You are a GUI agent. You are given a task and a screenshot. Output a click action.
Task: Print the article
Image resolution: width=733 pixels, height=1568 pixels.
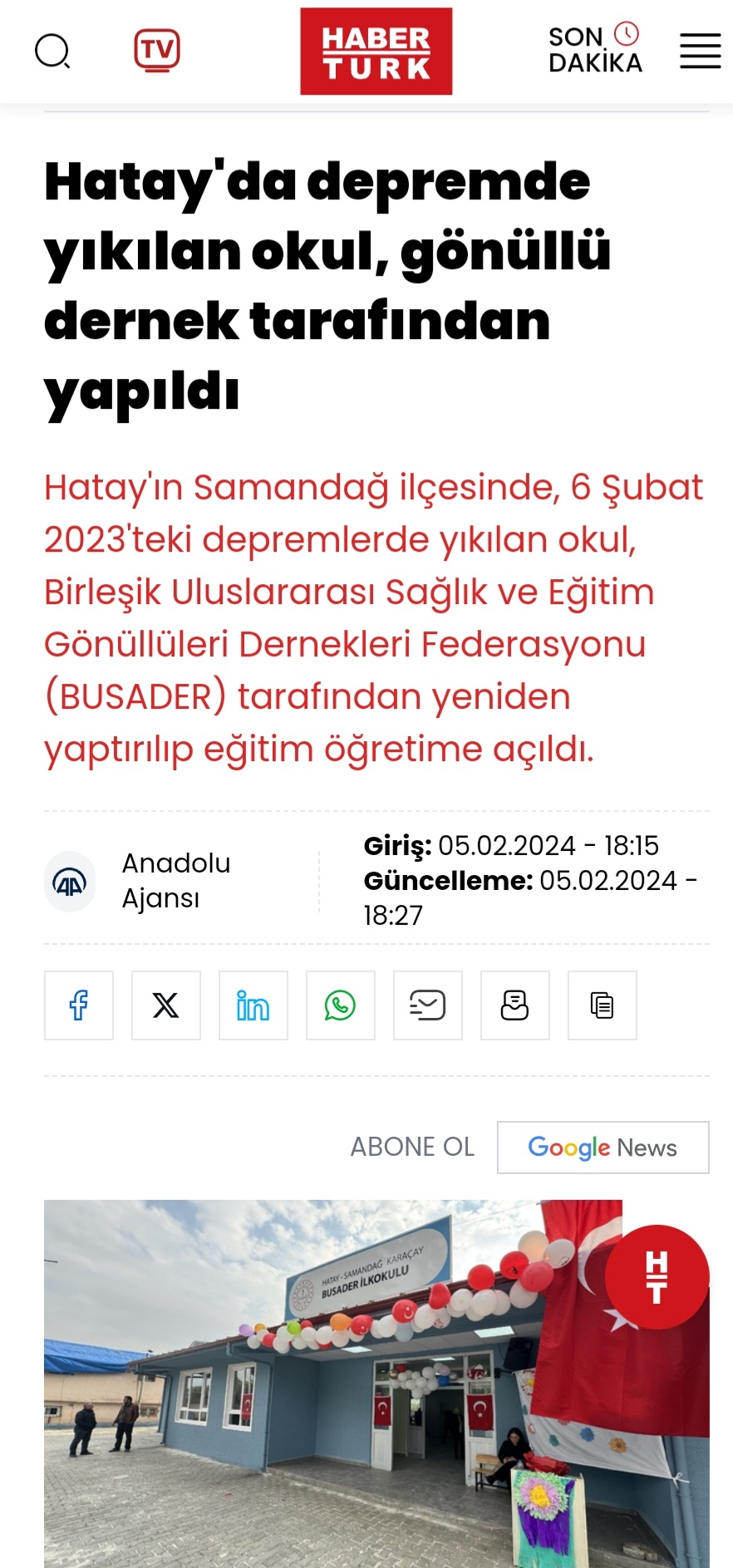click(x=515, y=1005)
